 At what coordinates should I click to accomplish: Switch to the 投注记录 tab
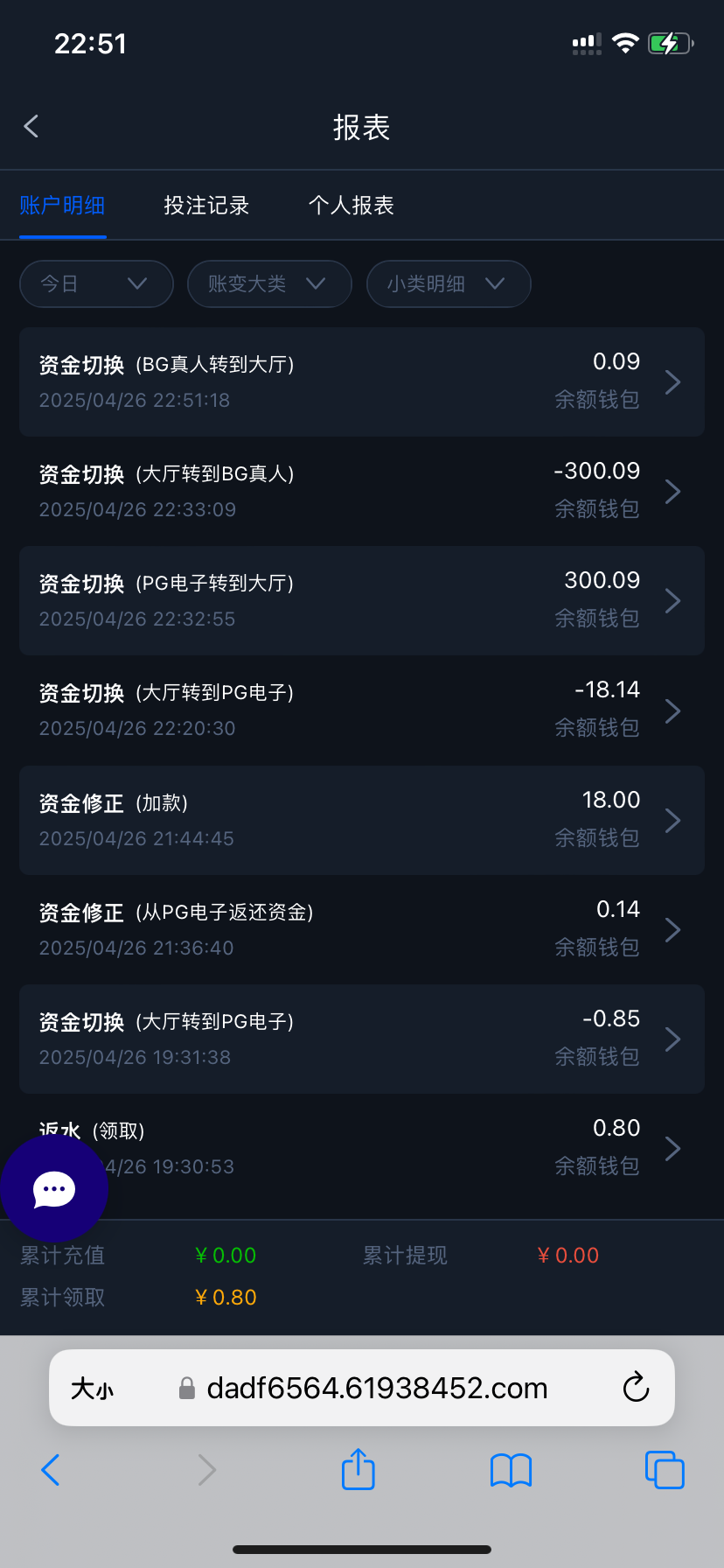[x=206, y=206]
